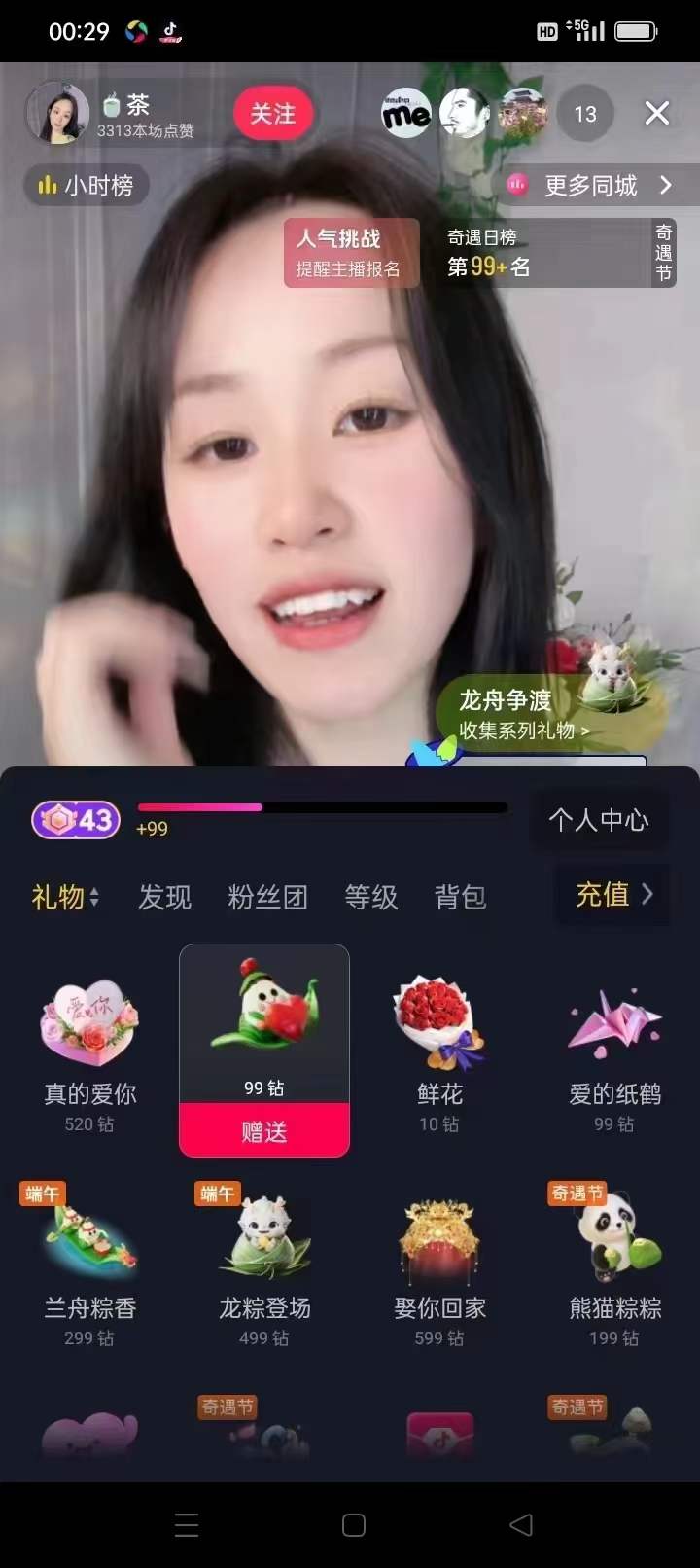The height and width of the screenshot is (1568, 700).
Task: Send the selected 99钻 gift with 赠送
Action: (x=264, y=1131)
